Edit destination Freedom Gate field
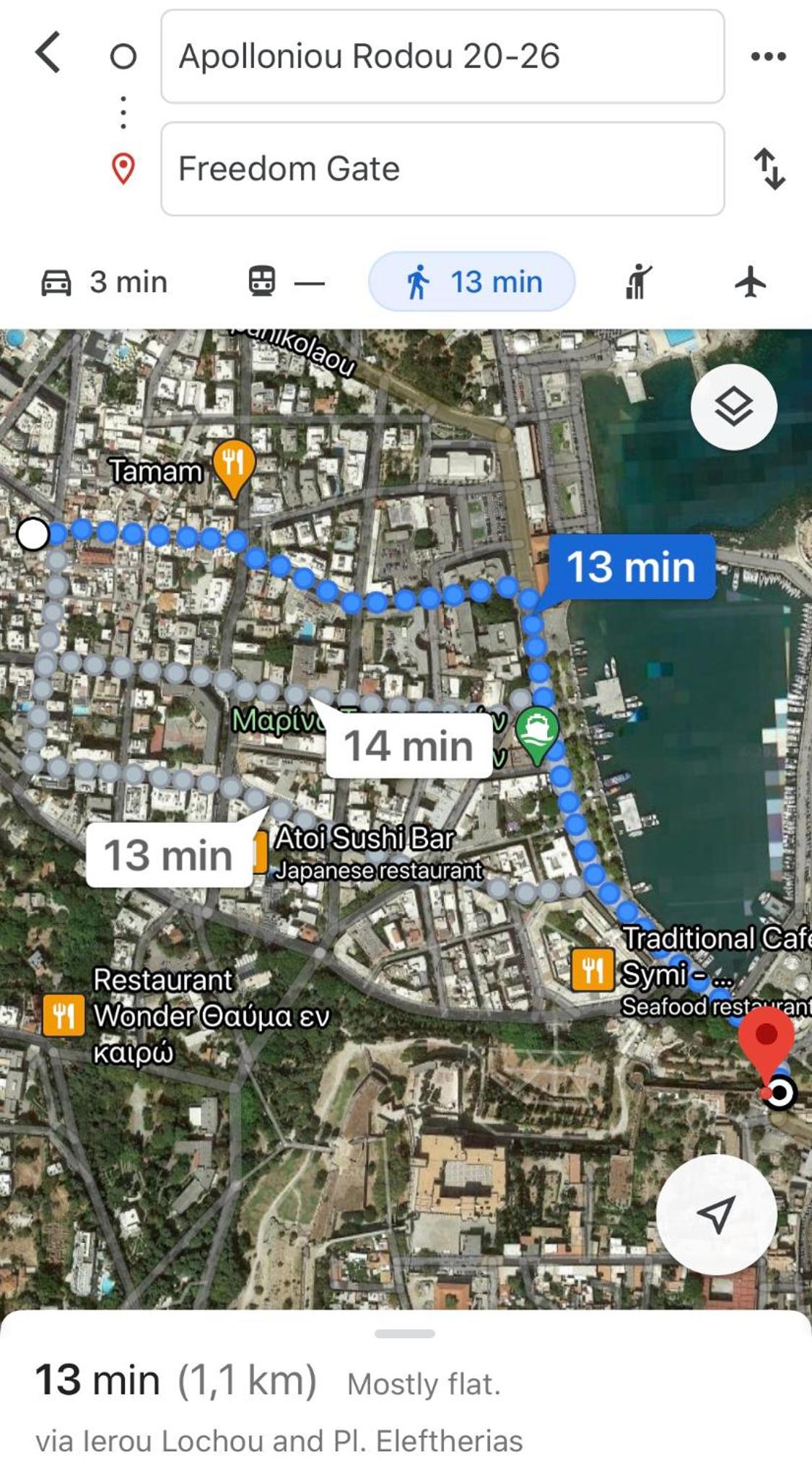 pyautogui.click(x=442, y=169)
